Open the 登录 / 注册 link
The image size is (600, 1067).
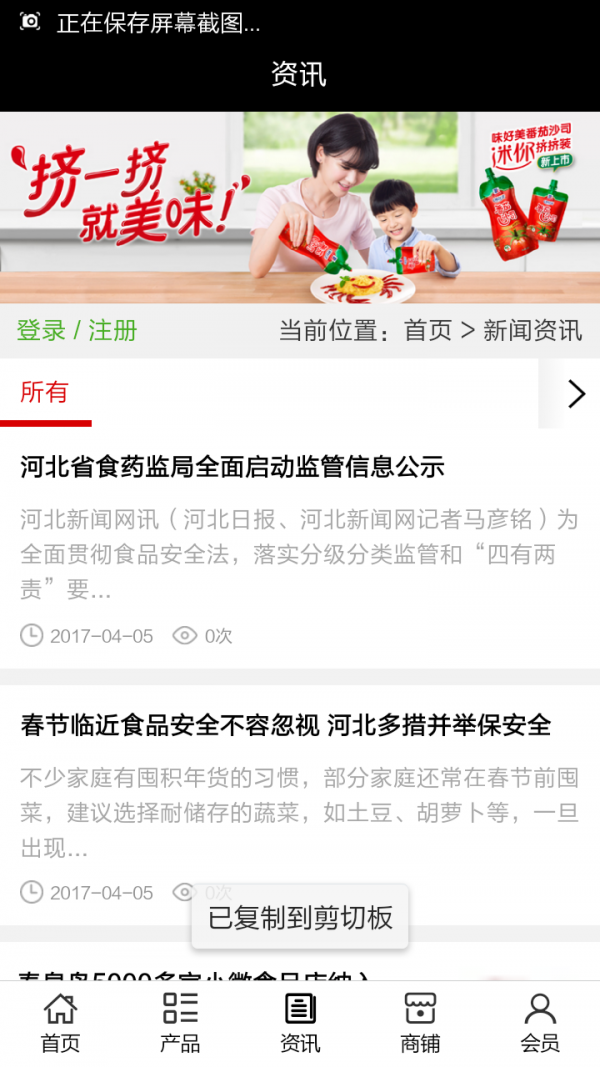77,331
